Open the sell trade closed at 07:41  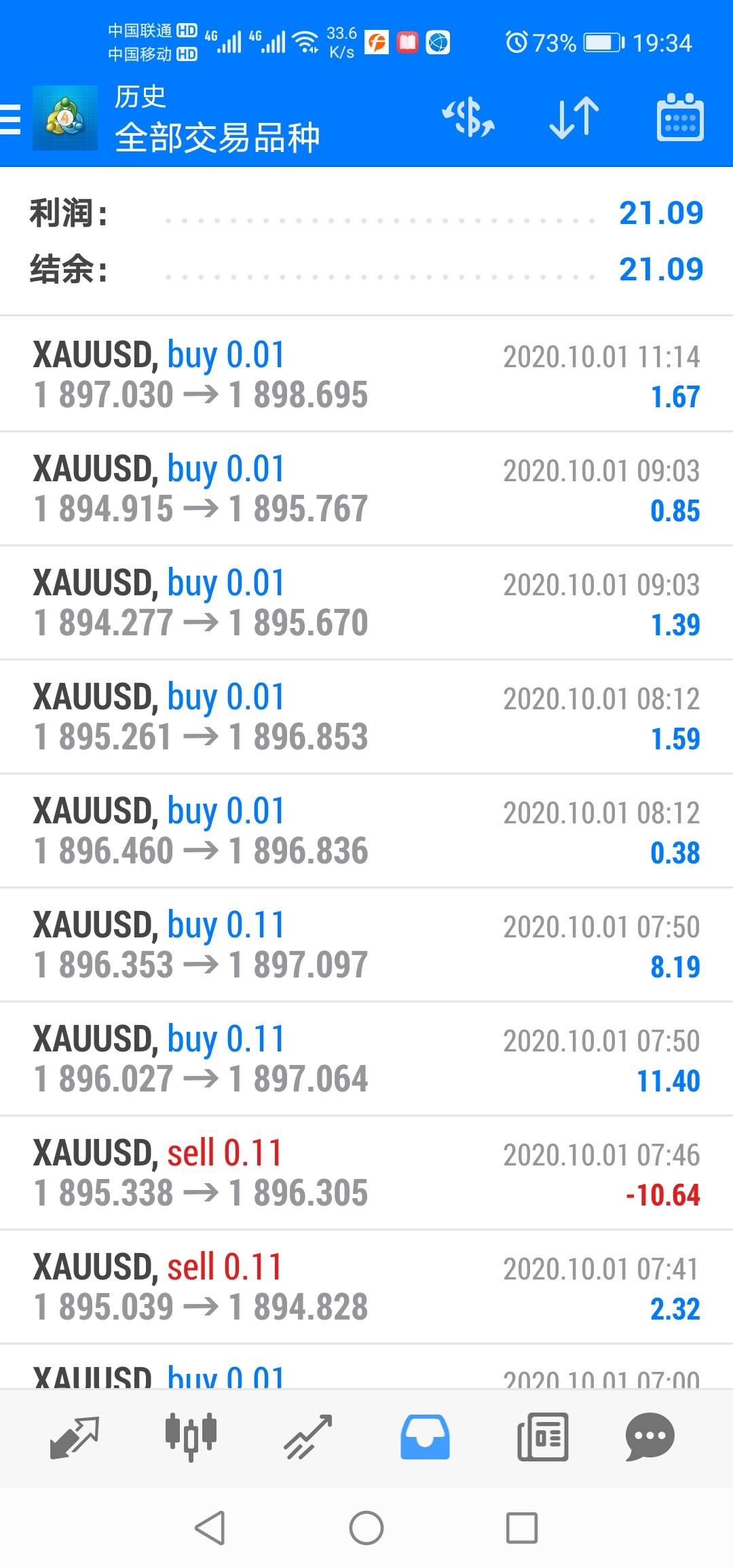tap(366, 1286)
